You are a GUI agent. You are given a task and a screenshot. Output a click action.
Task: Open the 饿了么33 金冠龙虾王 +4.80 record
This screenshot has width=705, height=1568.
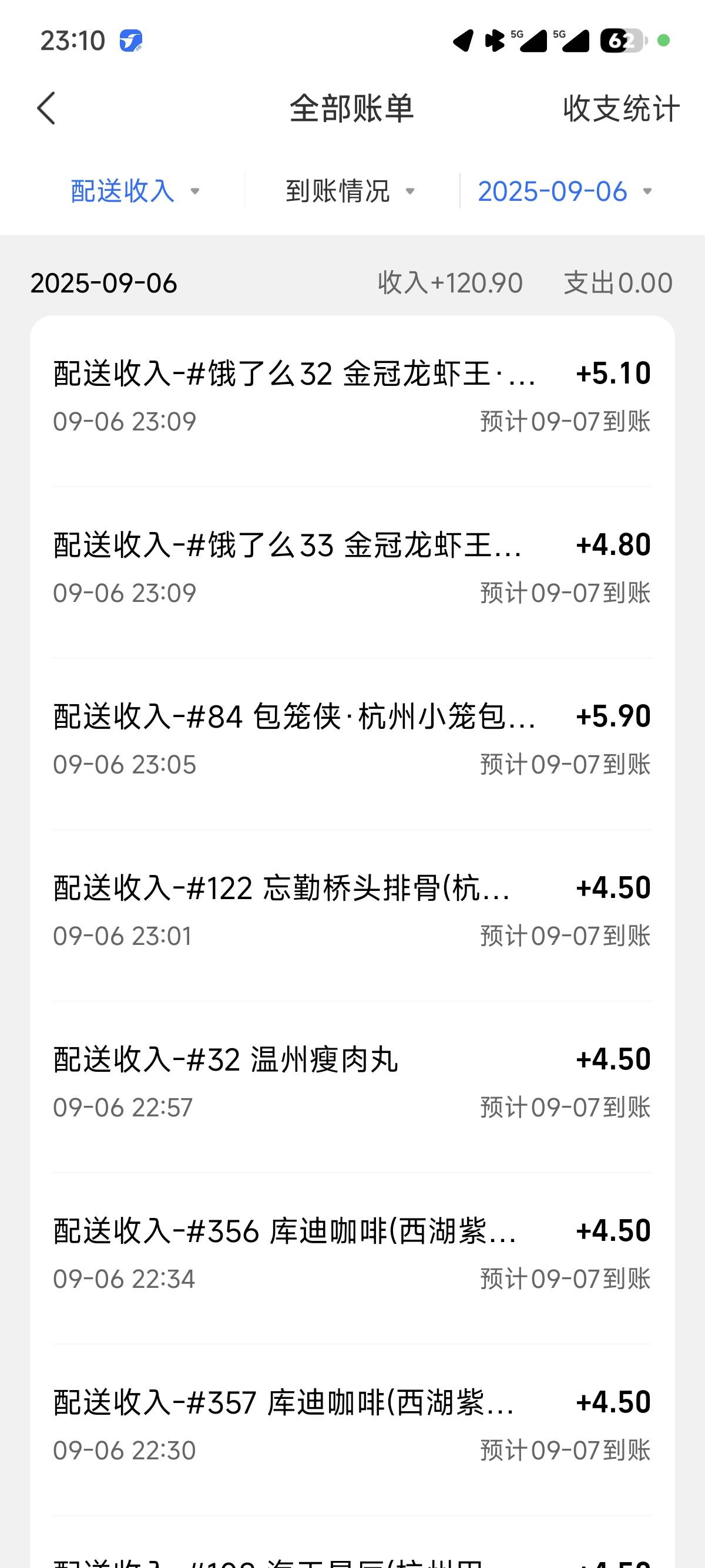(352, 572)
